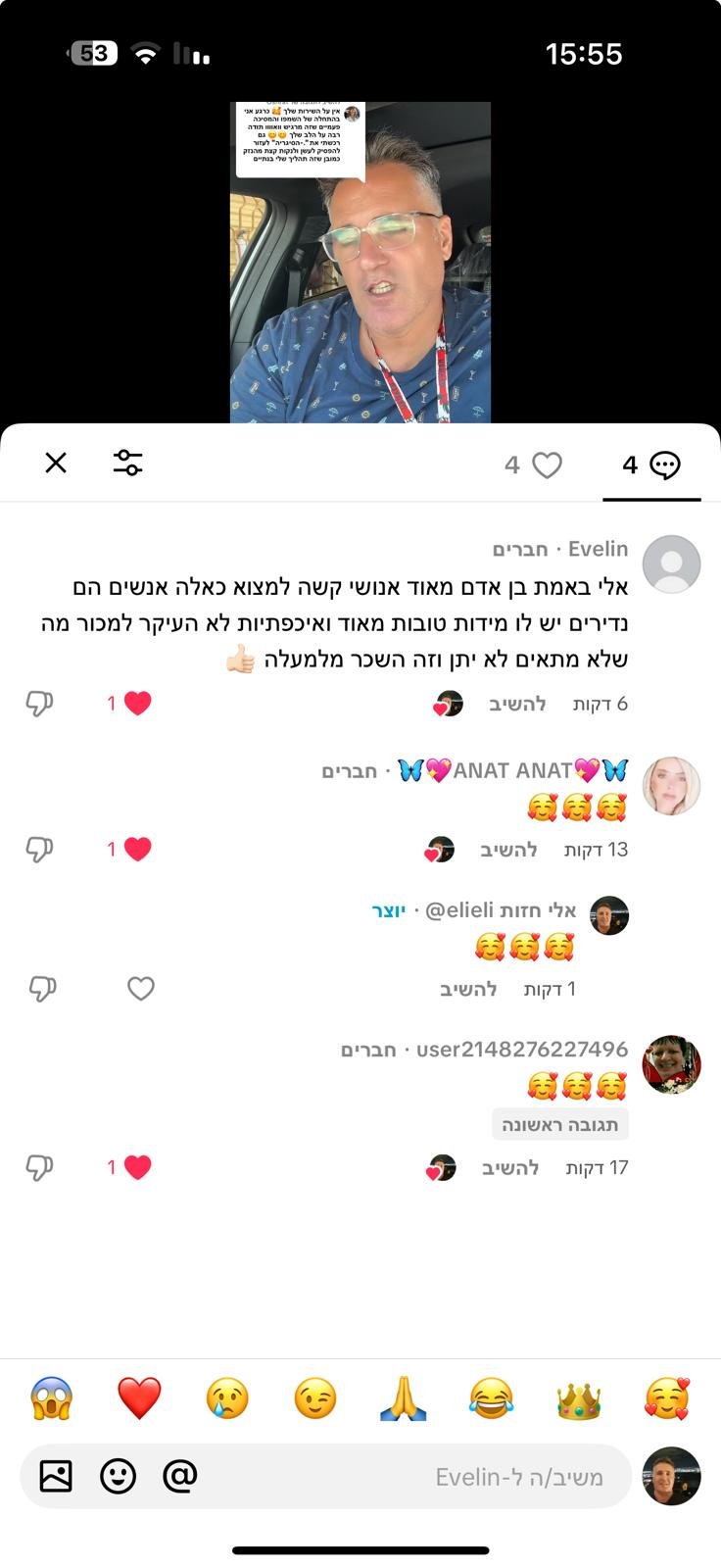Screen dimensions: 721x1568
Task: Open the emoji picker smiley icon
Action: click(118, 1475)
